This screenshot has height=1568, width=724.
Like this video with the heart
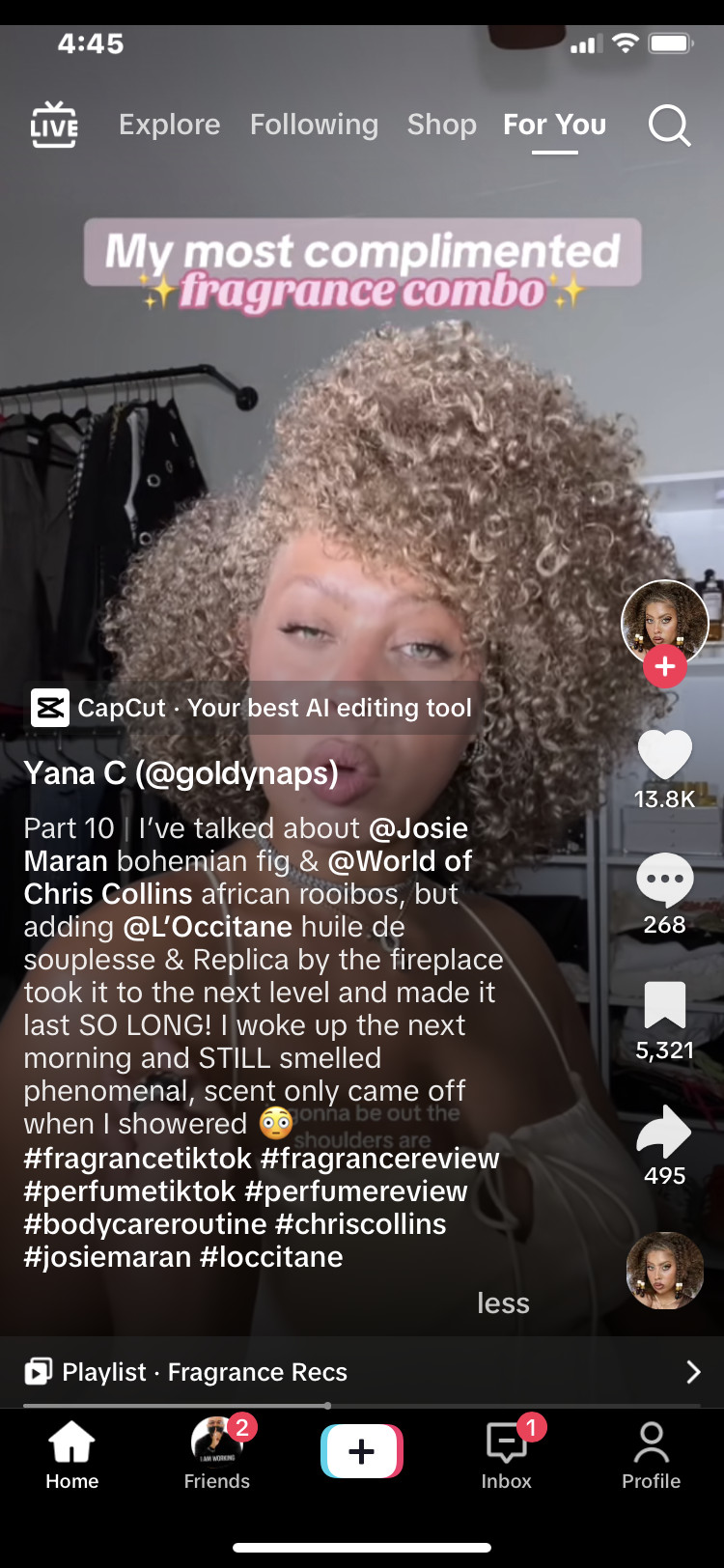(665, 754)
